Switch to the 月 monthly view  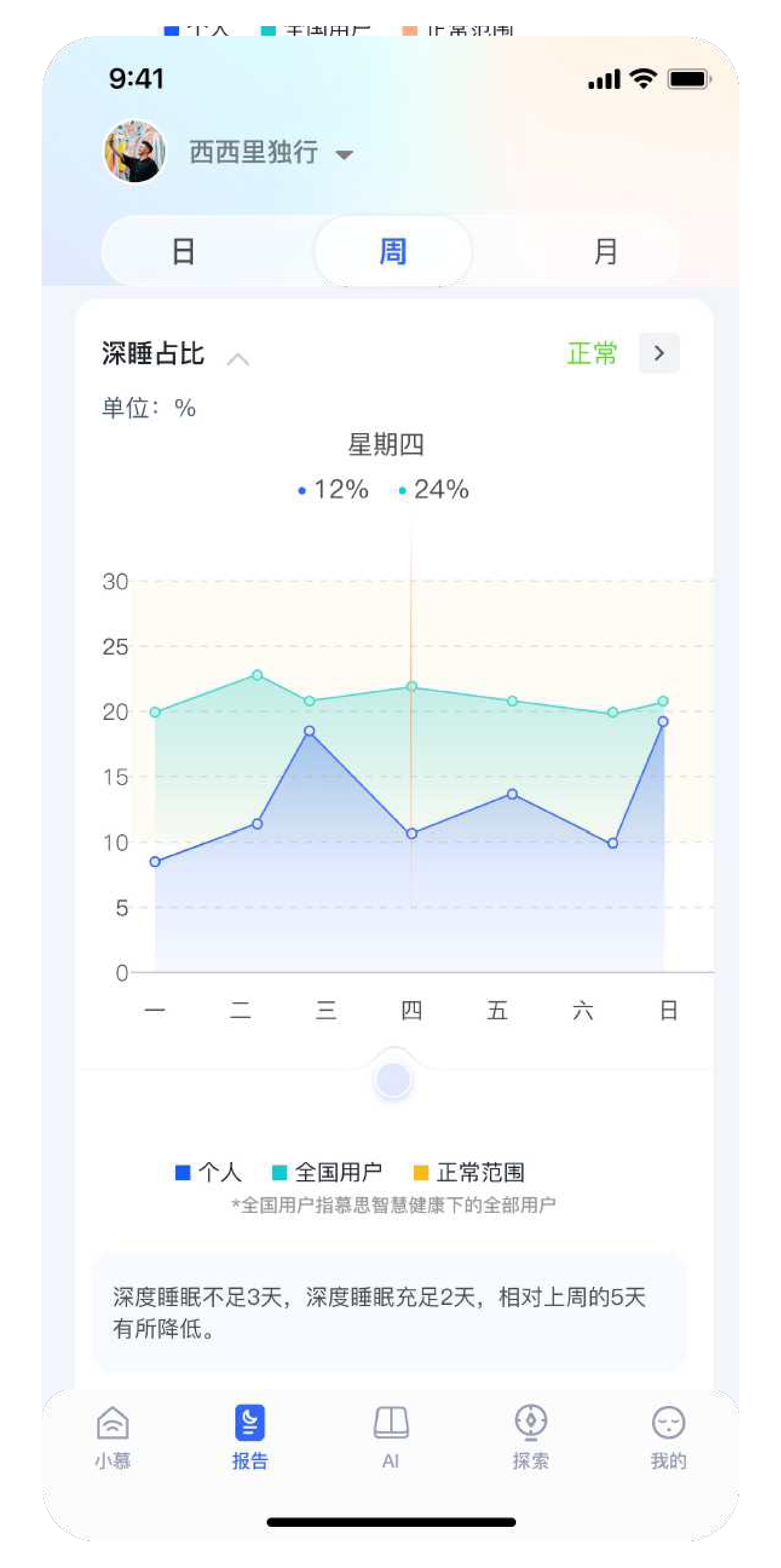click(x=605, y=252)
